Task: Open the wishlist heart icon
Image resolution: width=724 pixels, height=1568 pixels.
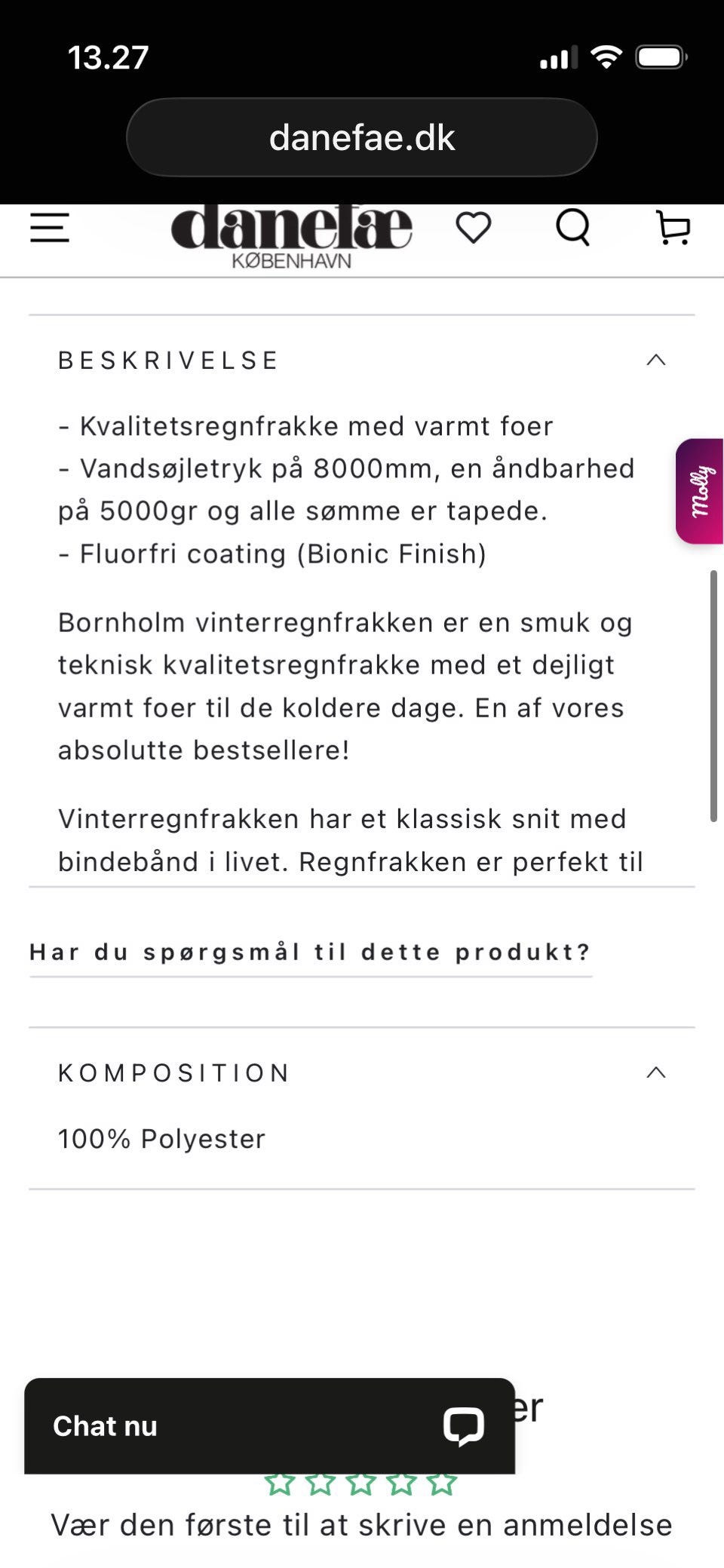Action: coord(474,227)
